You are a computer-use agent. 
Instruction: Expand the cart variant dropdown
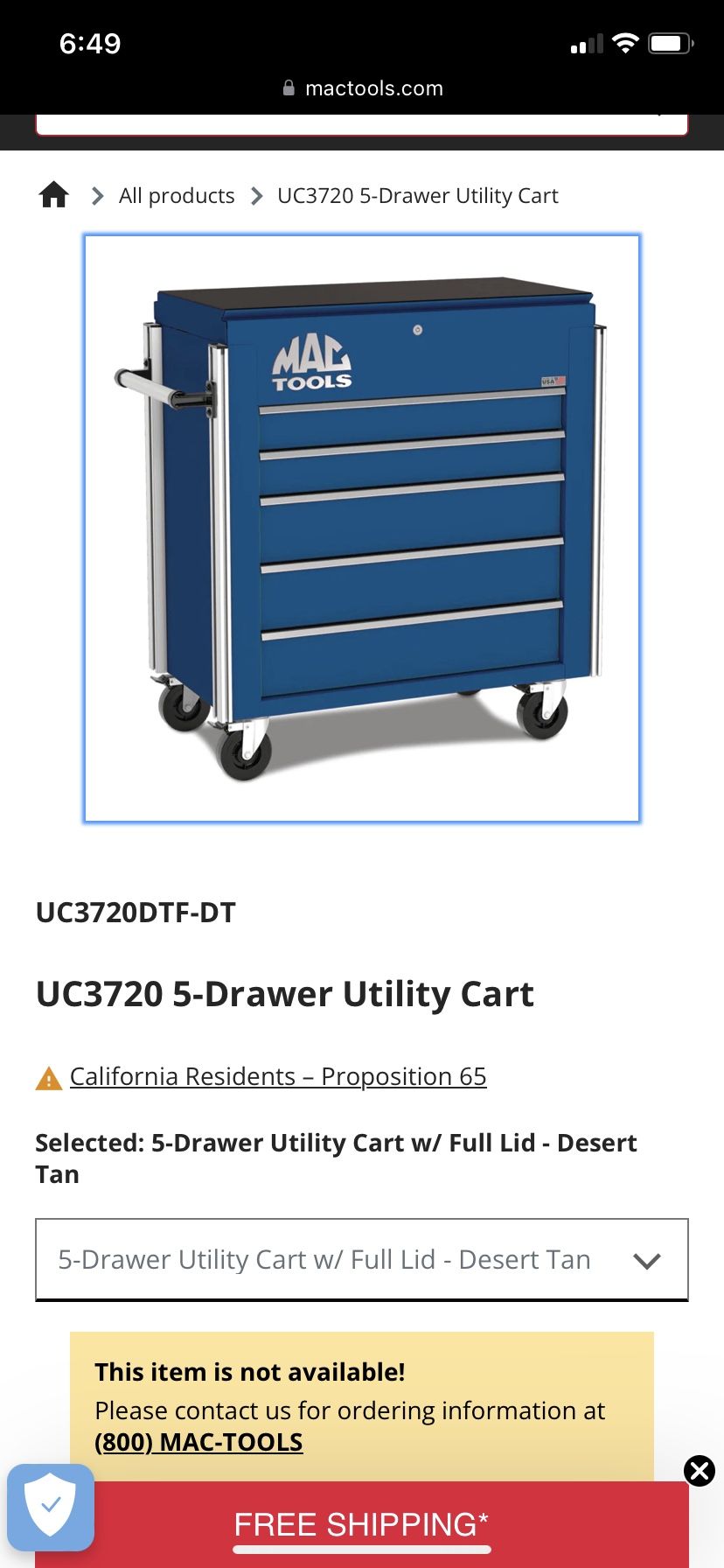point(362,1259)
